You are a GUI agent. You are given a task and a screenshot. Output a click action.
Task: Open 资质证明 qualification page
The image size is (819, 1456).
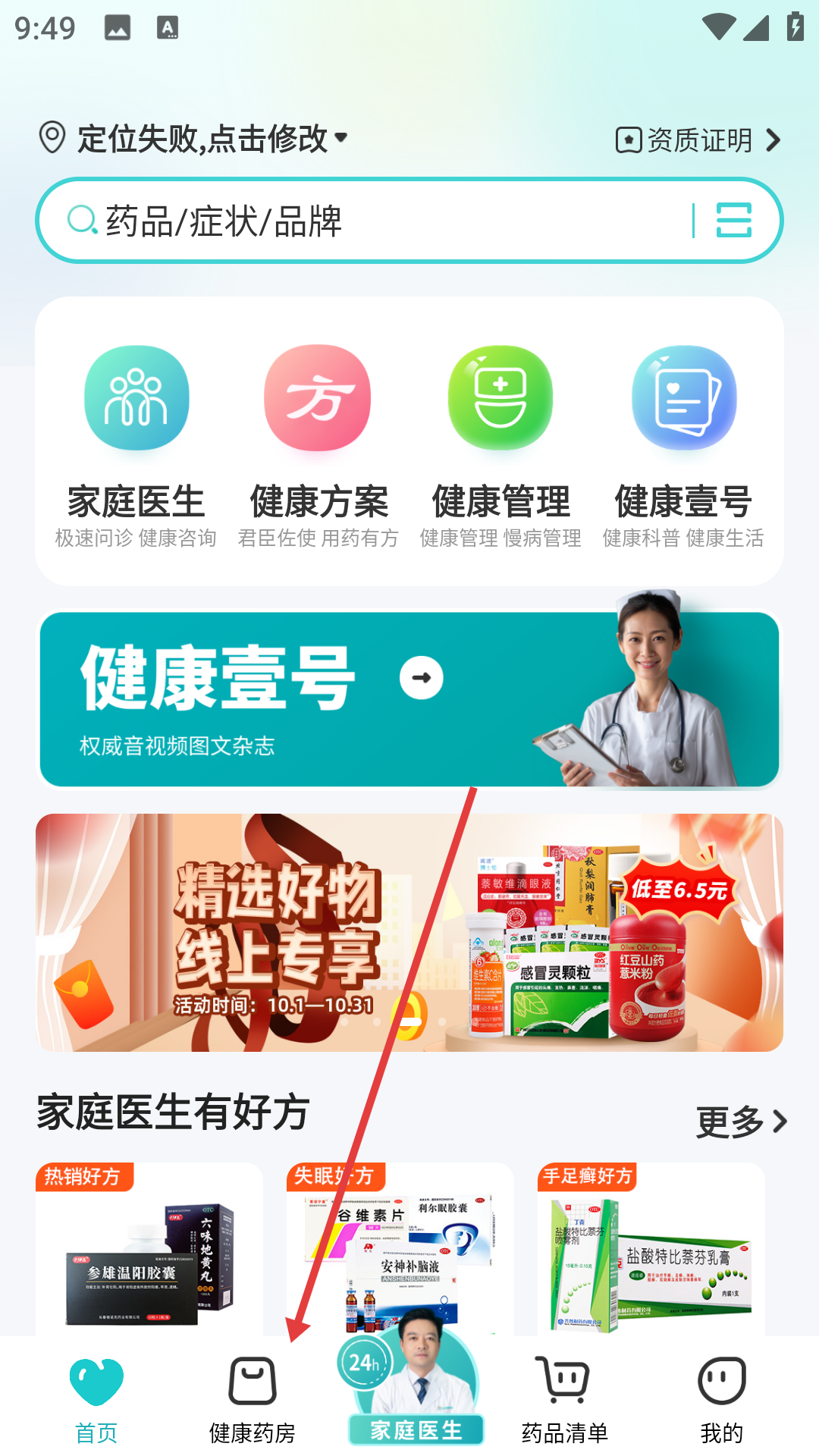click(x=698, y=140)
